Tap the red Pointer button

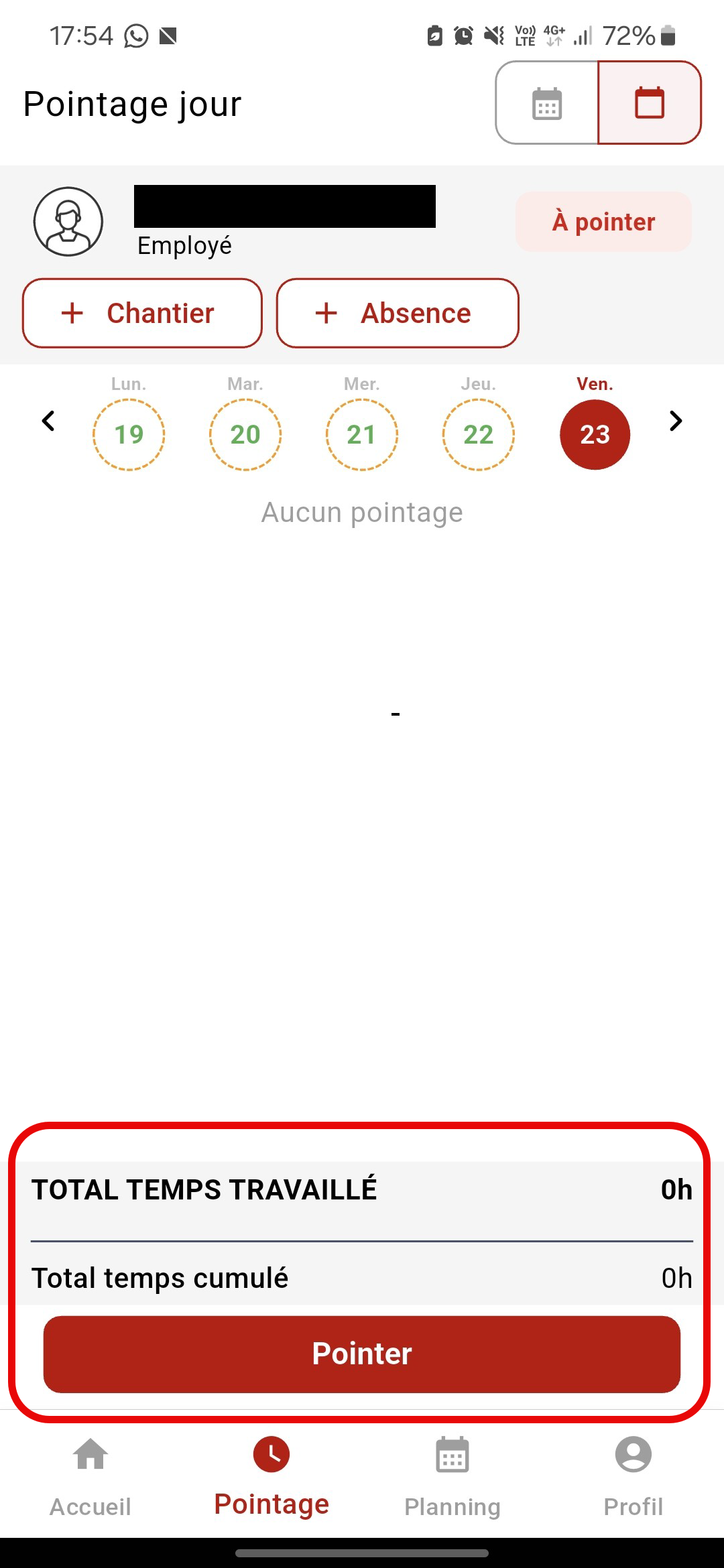pos(362,1354)
